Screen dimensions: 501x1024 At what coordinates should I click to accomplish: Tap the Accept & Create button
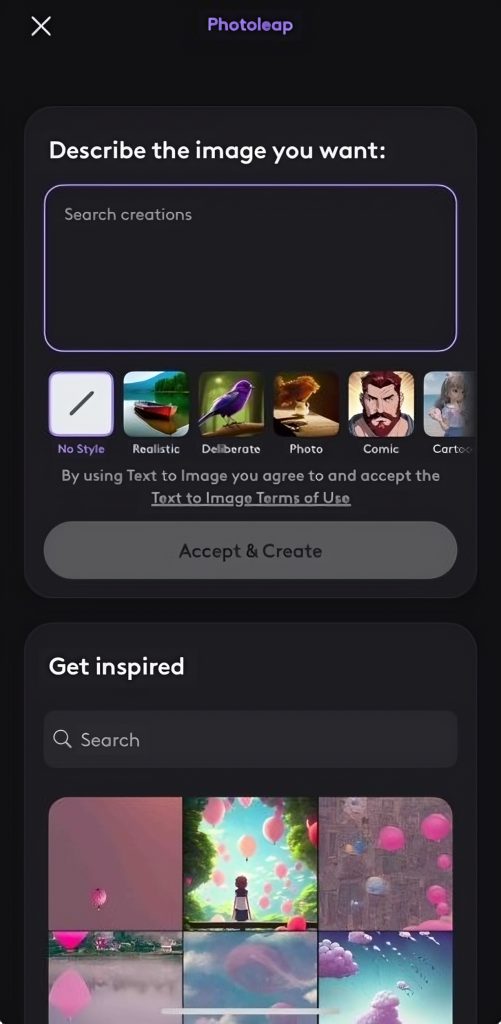coord(250,550)
